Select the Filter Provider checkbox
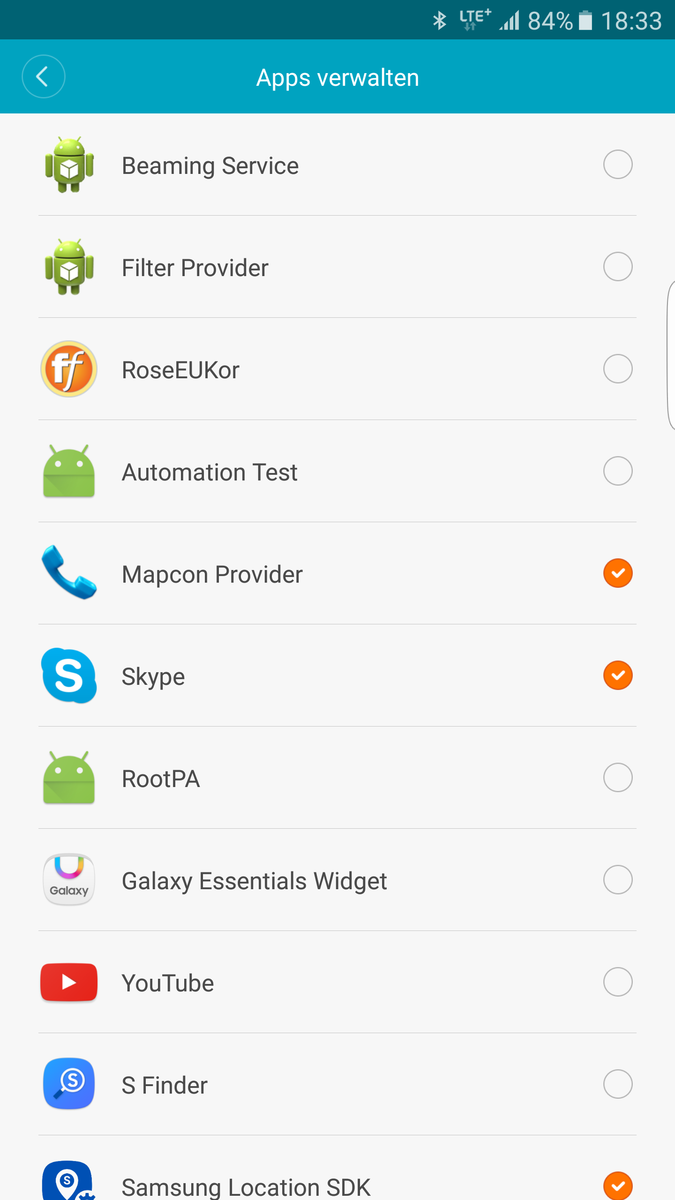Screen dimensions: 675x1200 point(618,267)
